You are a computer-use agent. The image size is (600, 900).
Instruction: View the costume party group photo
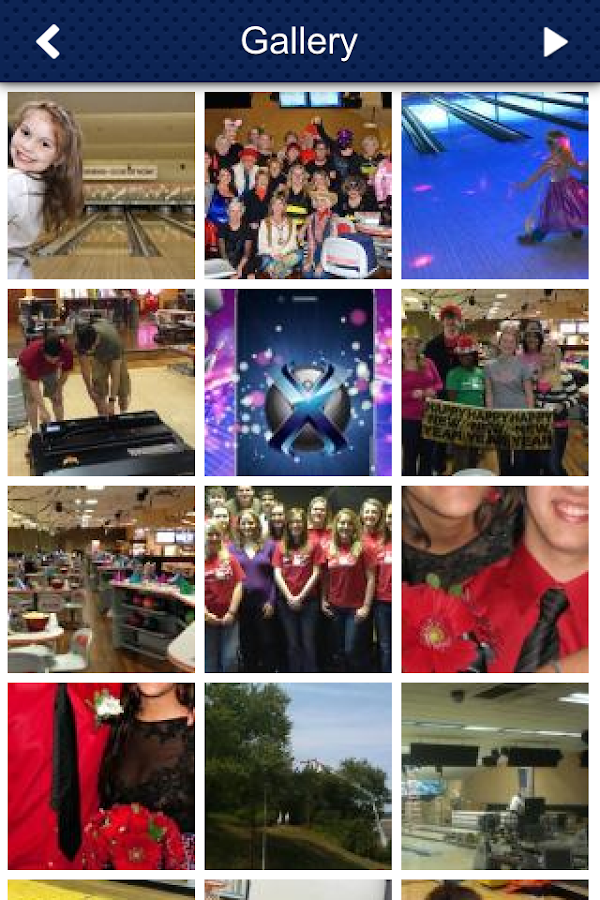point(298,185)
